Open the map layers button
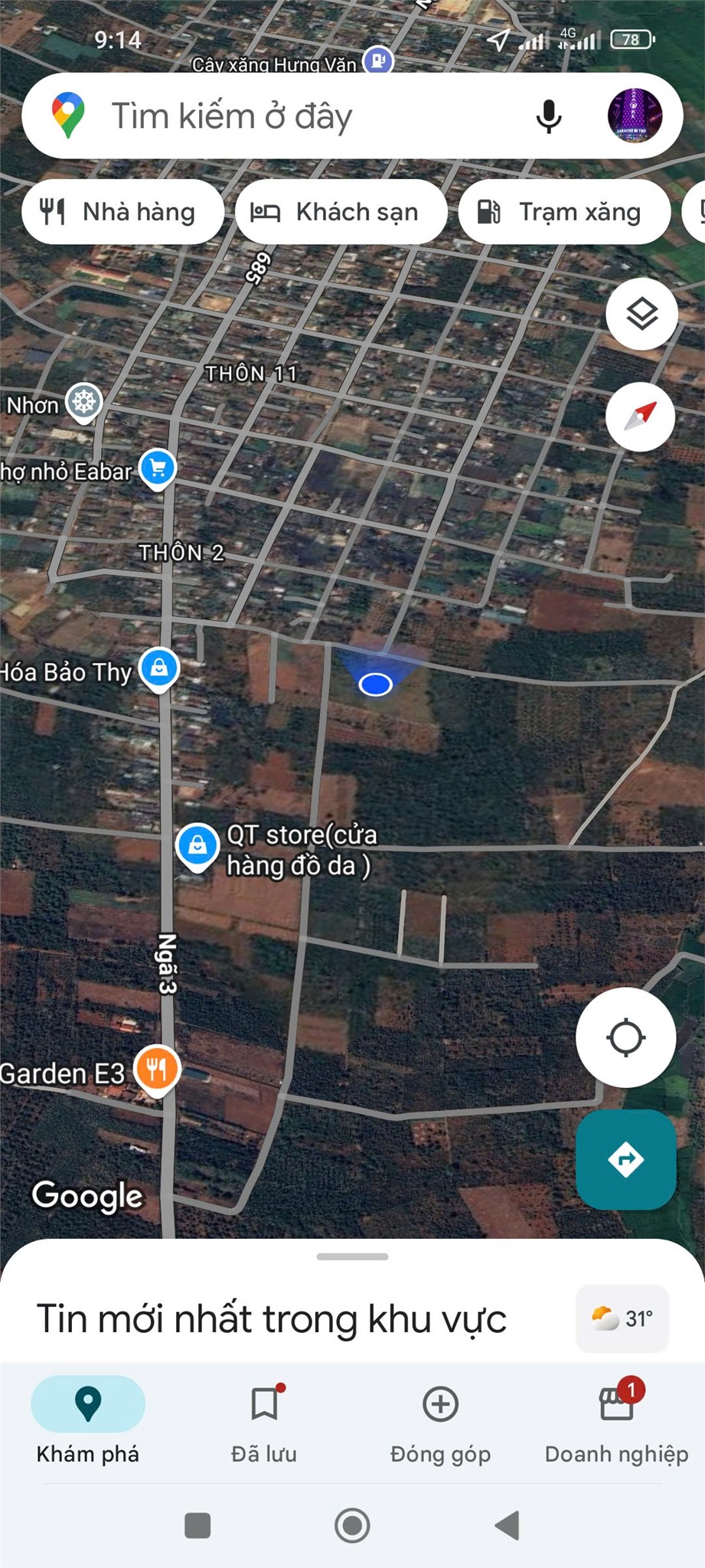Viewport: 705px width, 1568px height. (641, 314)
